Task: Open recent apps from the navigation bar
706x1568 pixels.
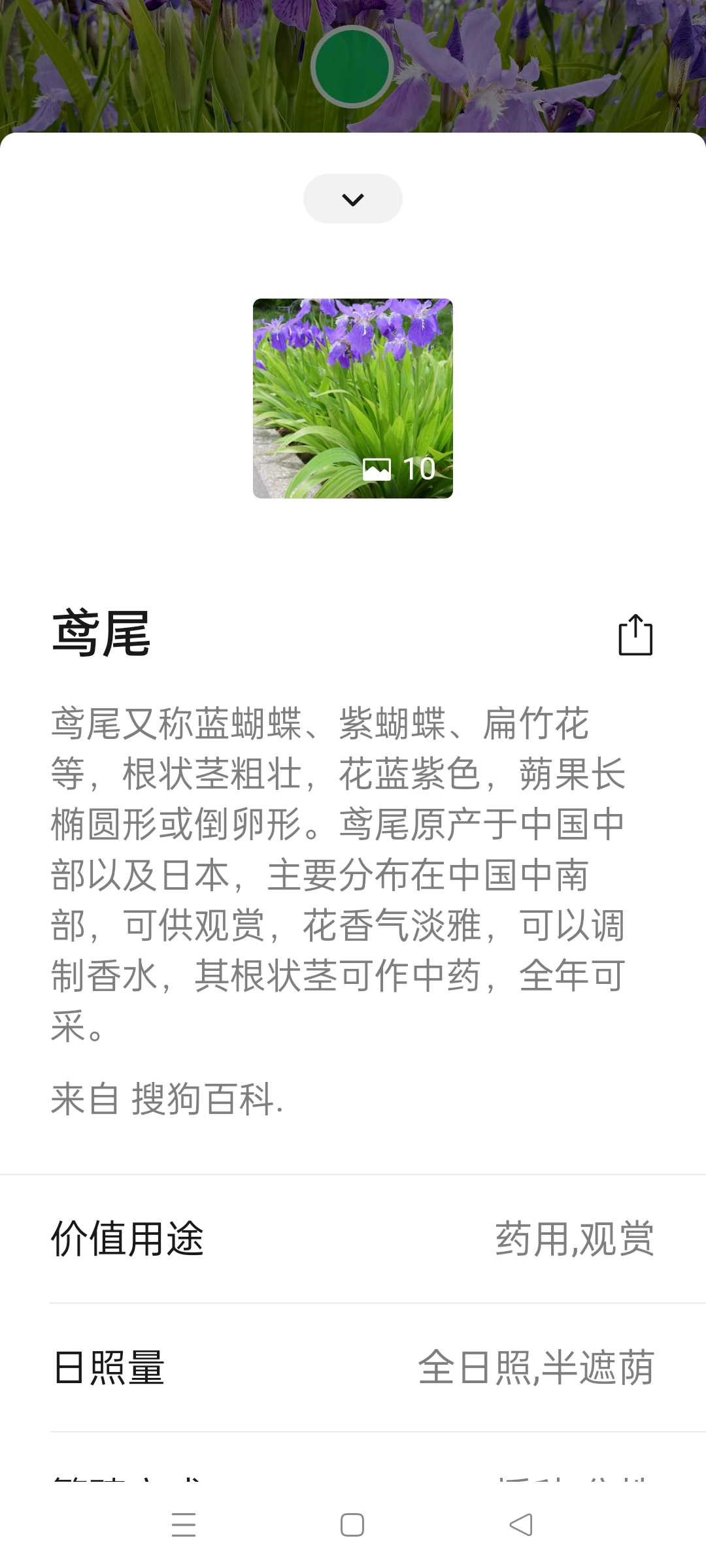Action: coord(184,1525)
